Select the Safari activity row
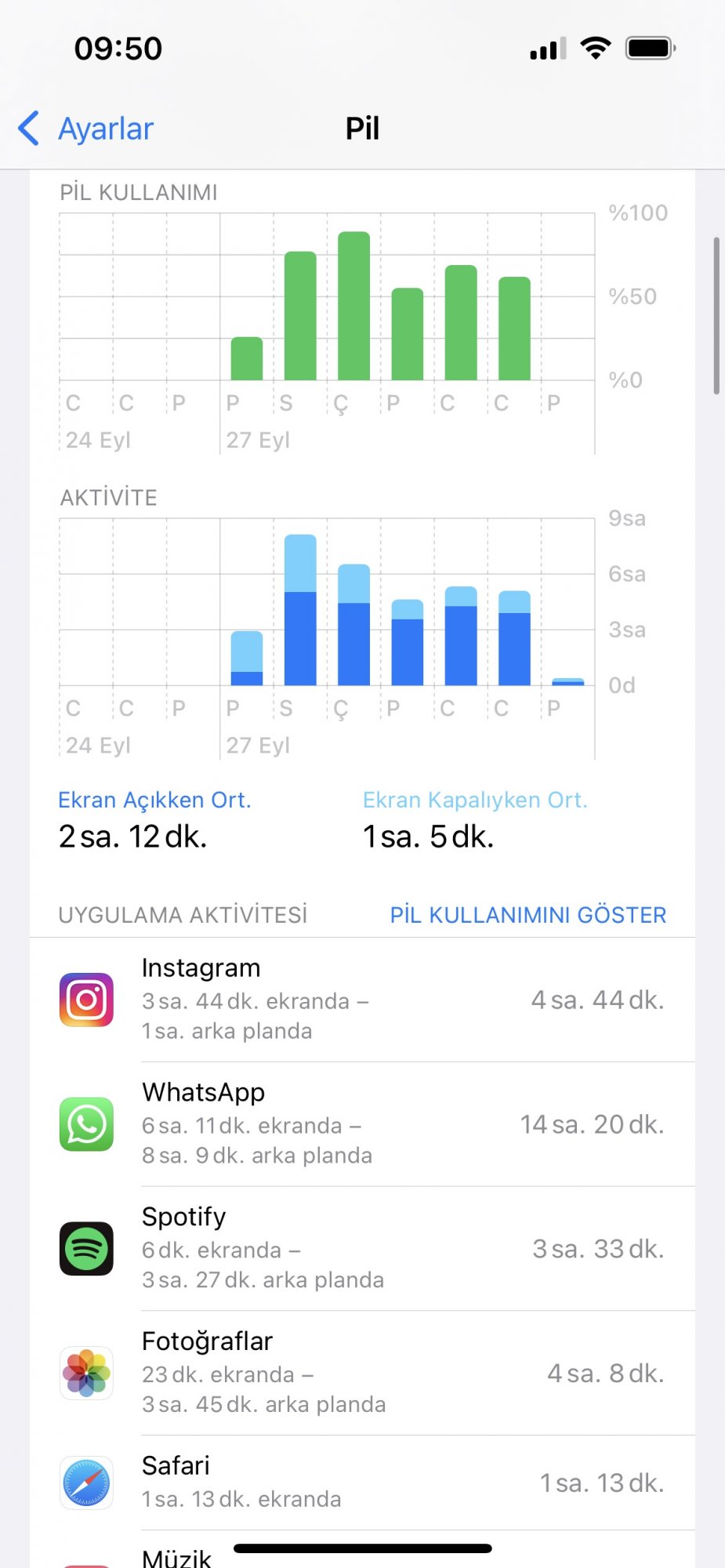The image size is (725, 1568). click(362, 1483)
